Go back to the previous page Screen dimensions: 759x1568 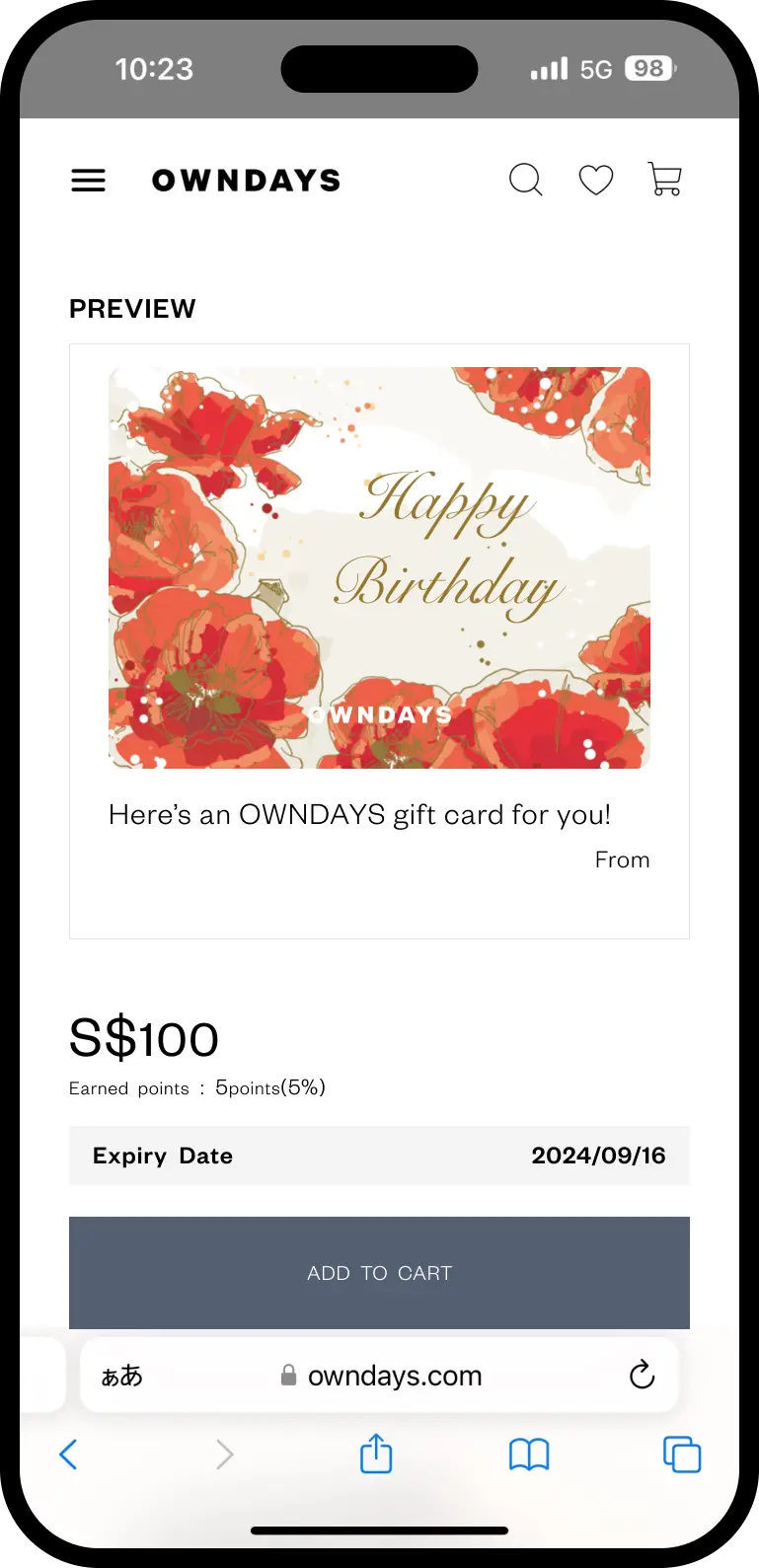[x=68, y=1455]
